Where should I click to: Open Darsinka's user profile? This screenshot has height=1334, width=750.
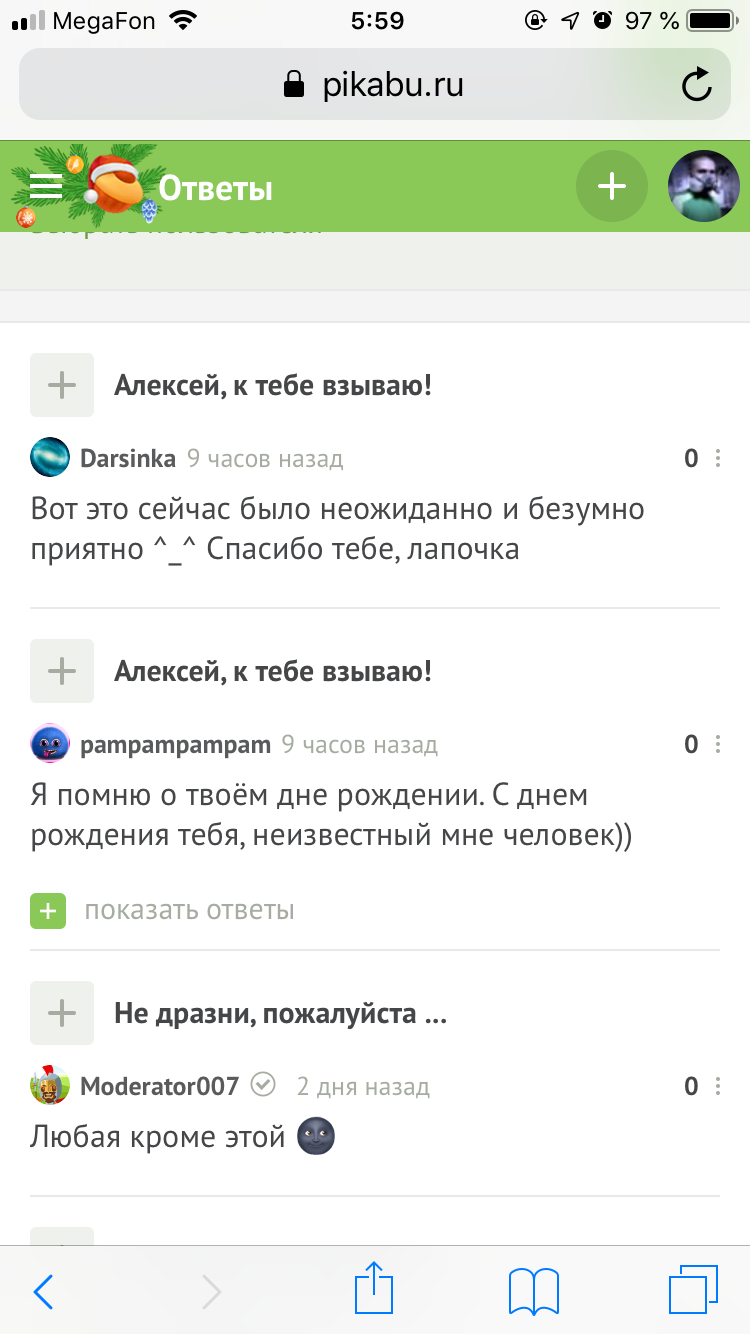pyautogui.click(x=127, y=459)
